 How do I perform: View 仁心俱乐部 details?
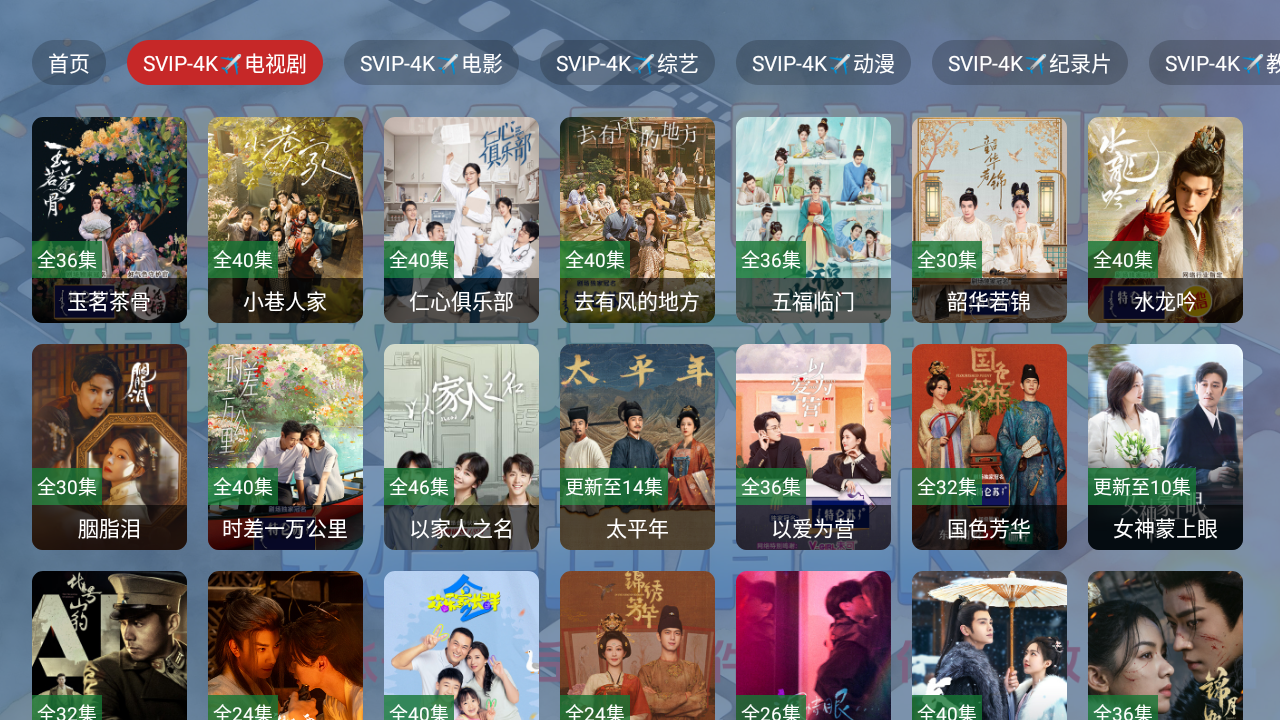tap(461, 220)
